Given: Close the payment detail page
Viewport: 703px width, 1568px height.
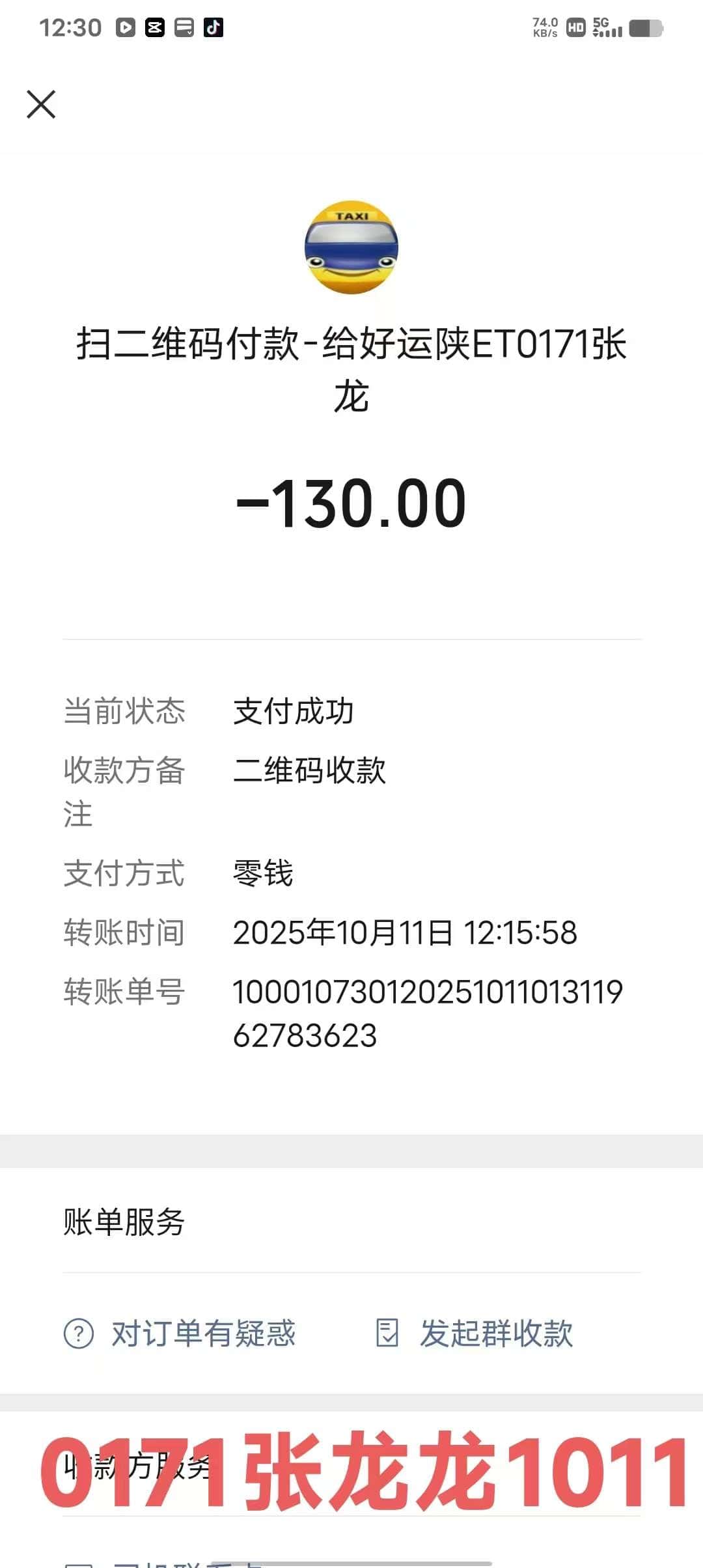Looking at the screenshot, I should pos(41,104).
